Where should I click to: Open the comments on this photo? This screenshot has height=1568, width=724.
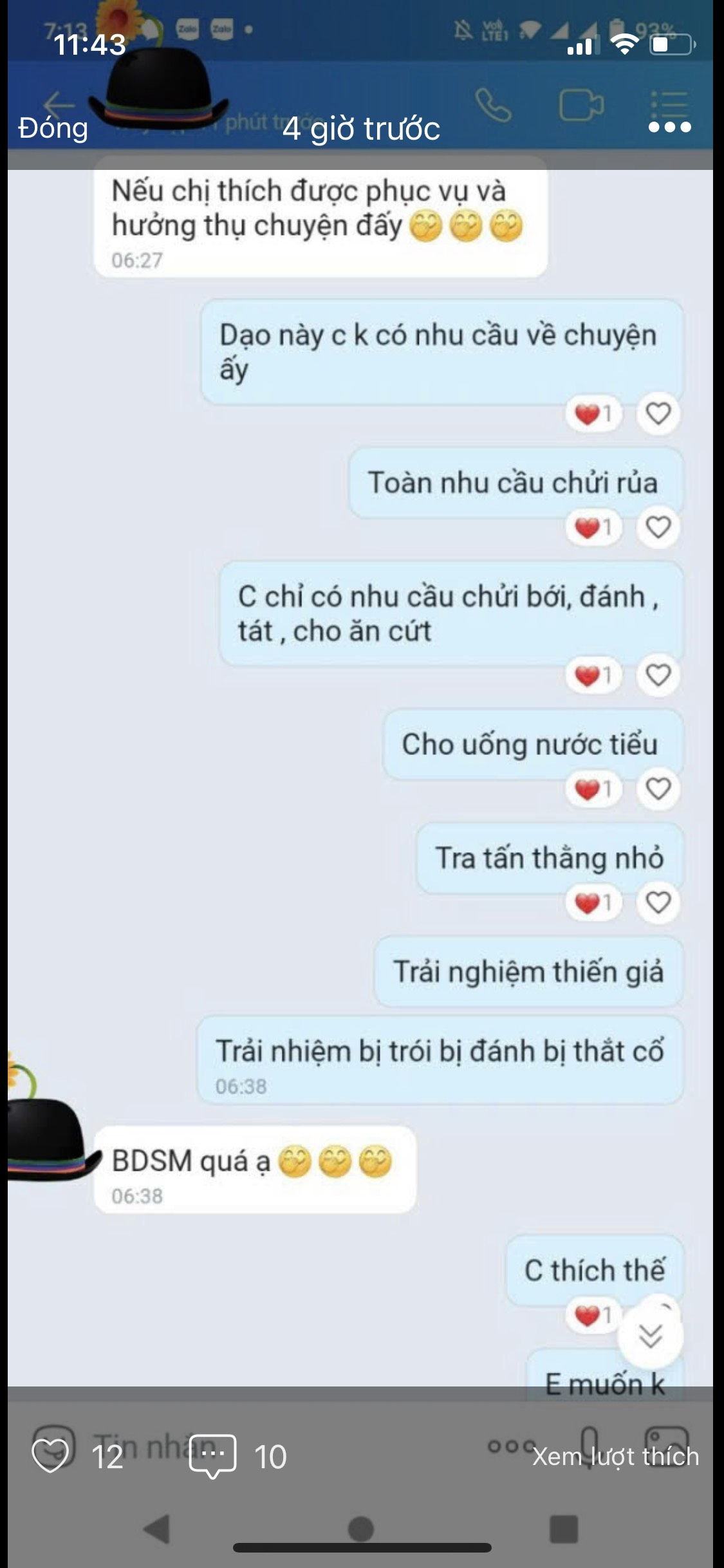[x=213, y=1456]
